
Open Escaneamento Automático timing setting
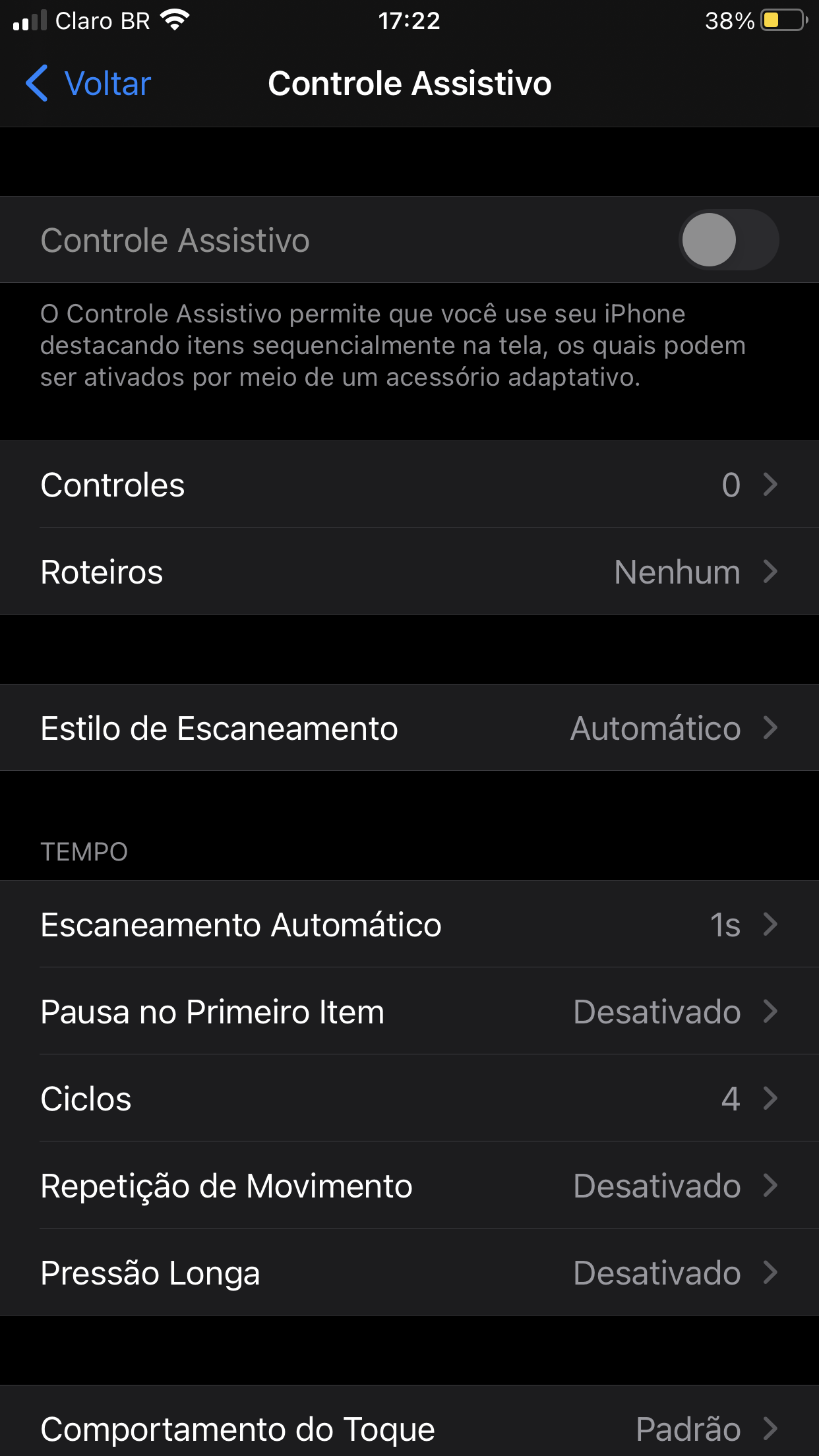[x=409, y=925]
